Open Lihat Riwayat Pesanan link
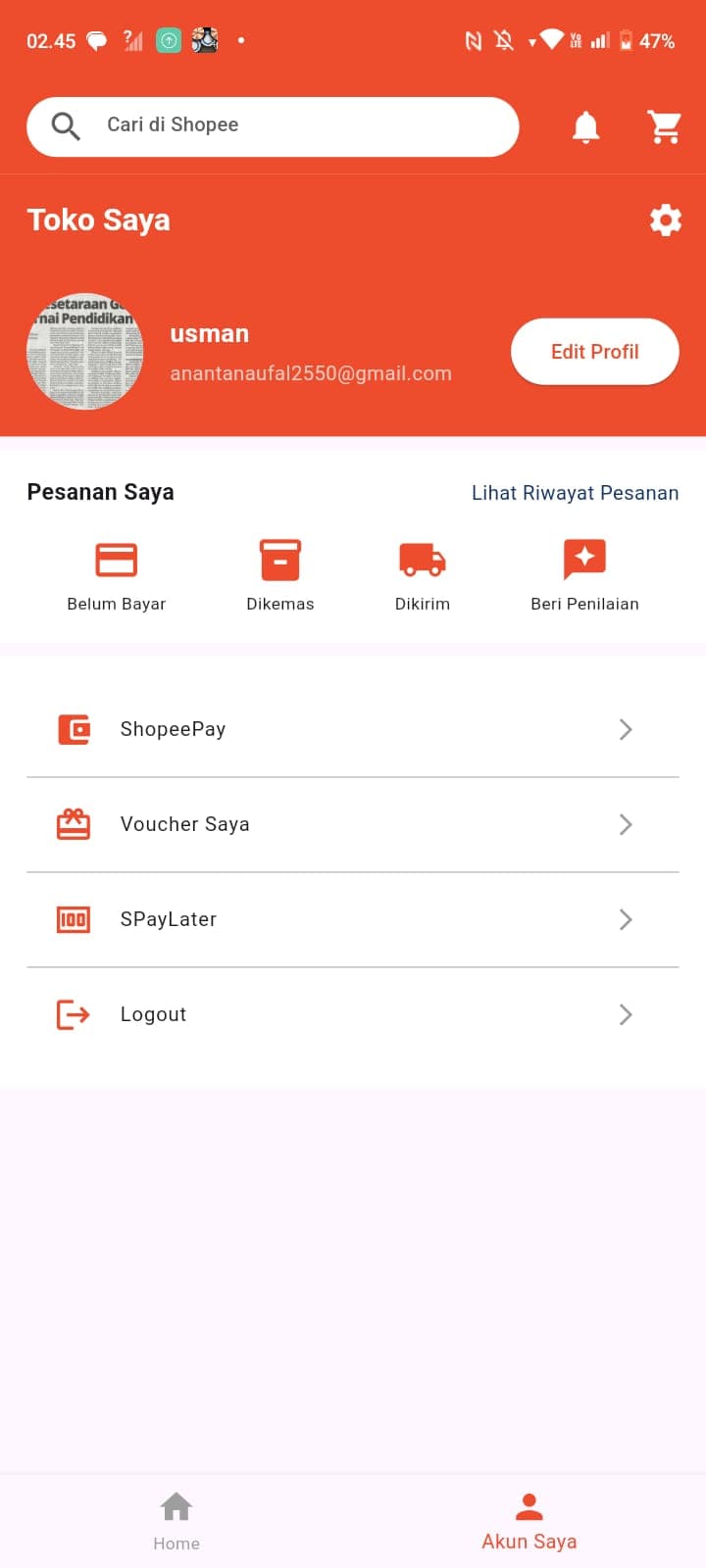Viewport: 706px width, 1568px height. pos(575,493)
